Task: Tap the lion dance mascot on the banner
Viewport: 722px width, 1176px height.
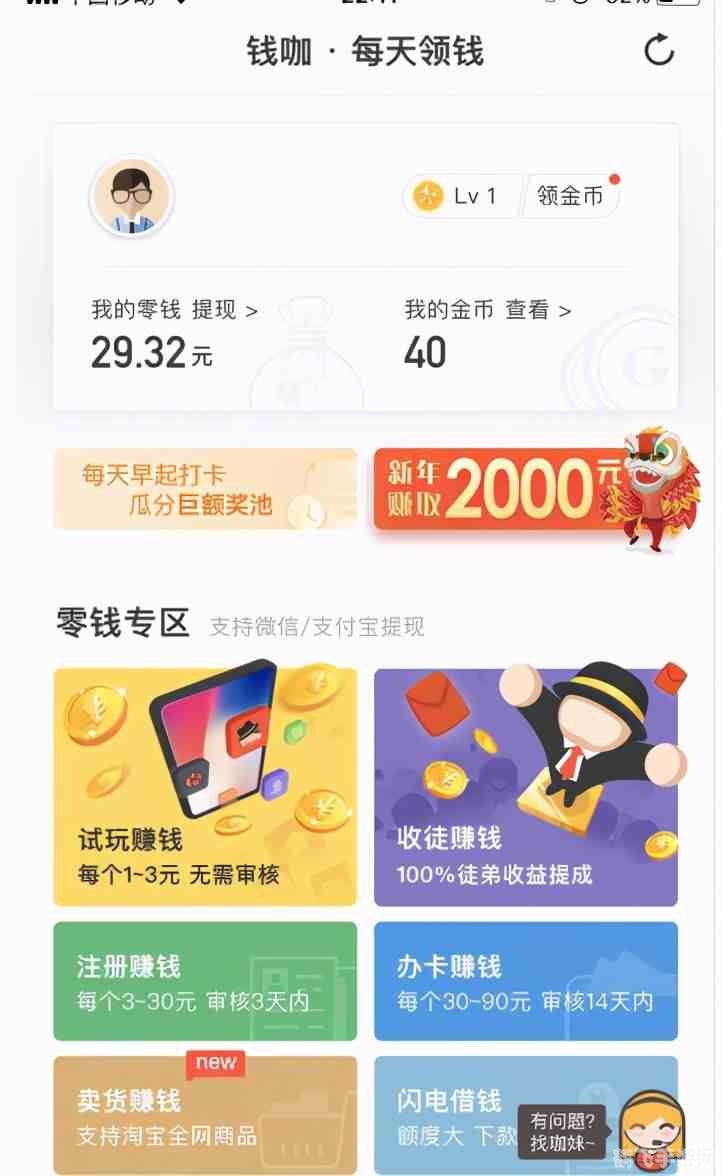Action: [655, 490]
